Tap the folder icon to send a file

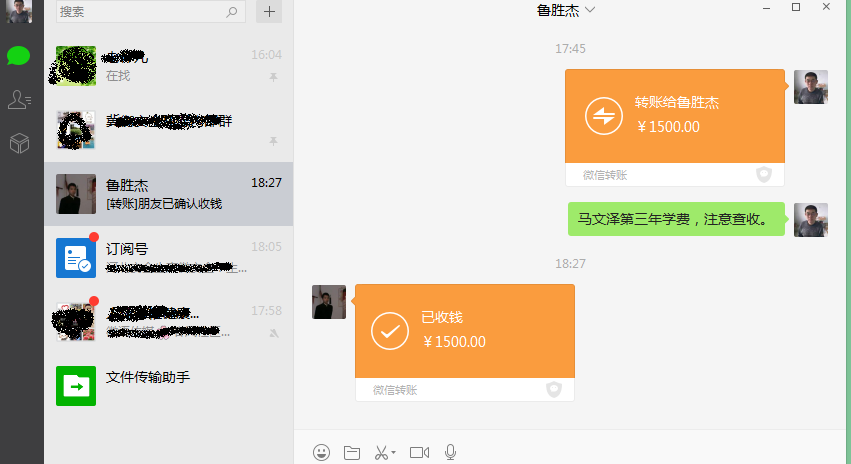pyautogui.click(x=351, y=453)
